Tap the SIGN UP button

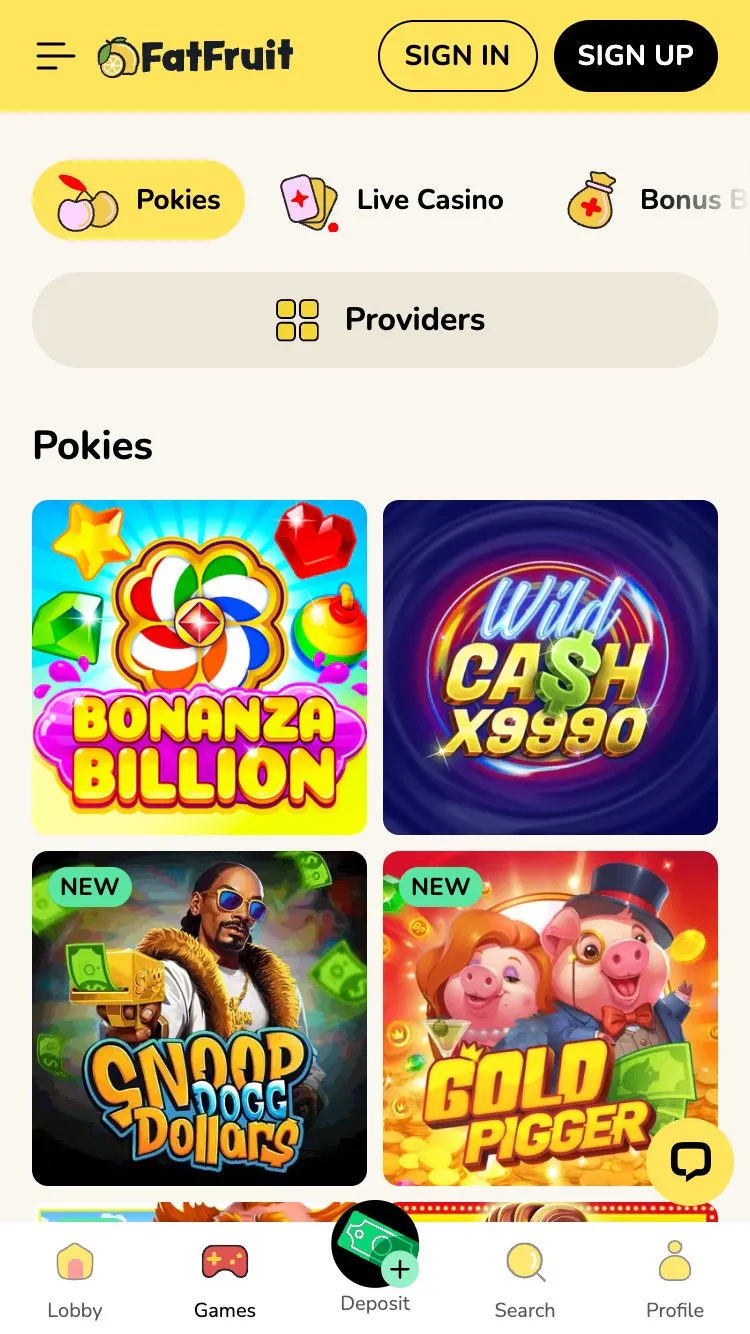635,56
